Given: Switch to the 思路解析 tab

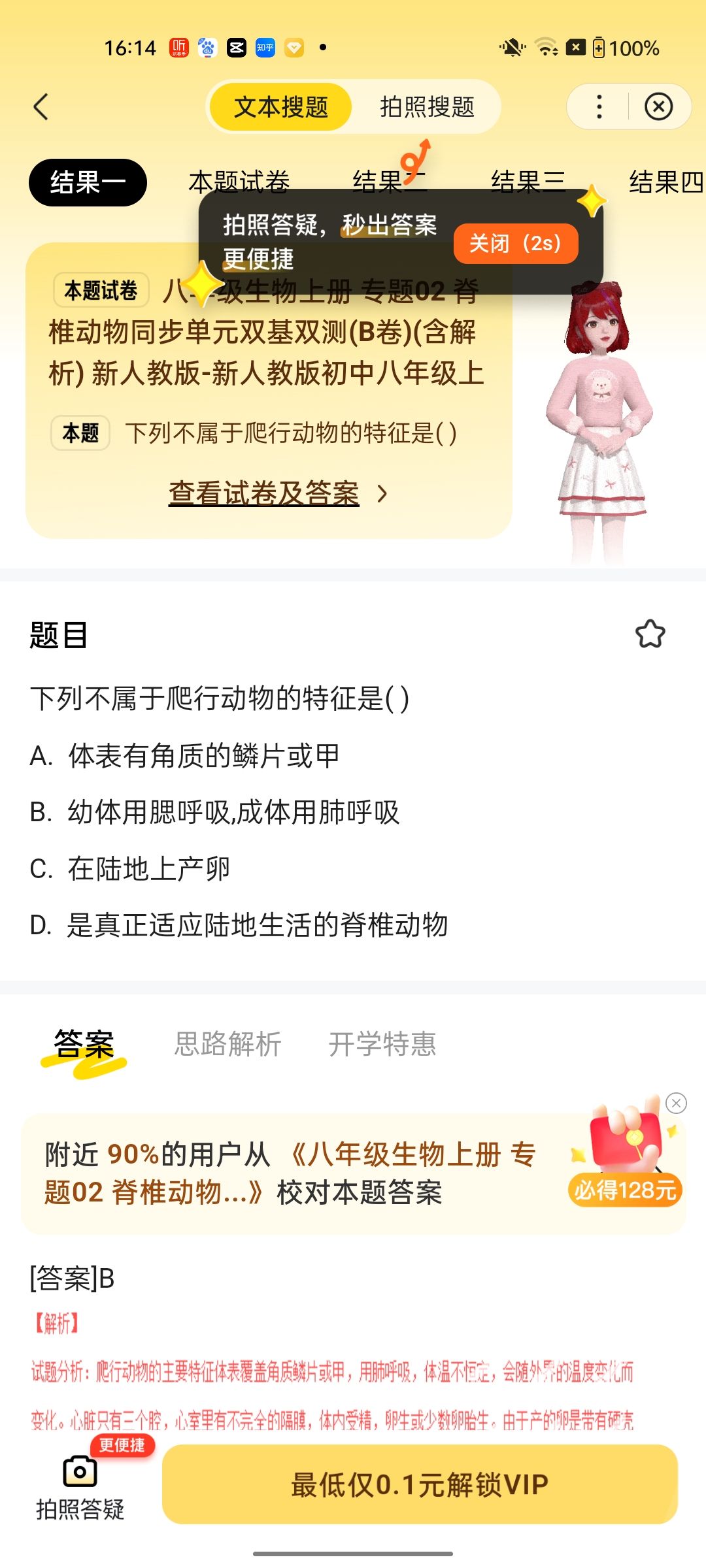Looking at the screenshot, I should (x=227, y=1044).
